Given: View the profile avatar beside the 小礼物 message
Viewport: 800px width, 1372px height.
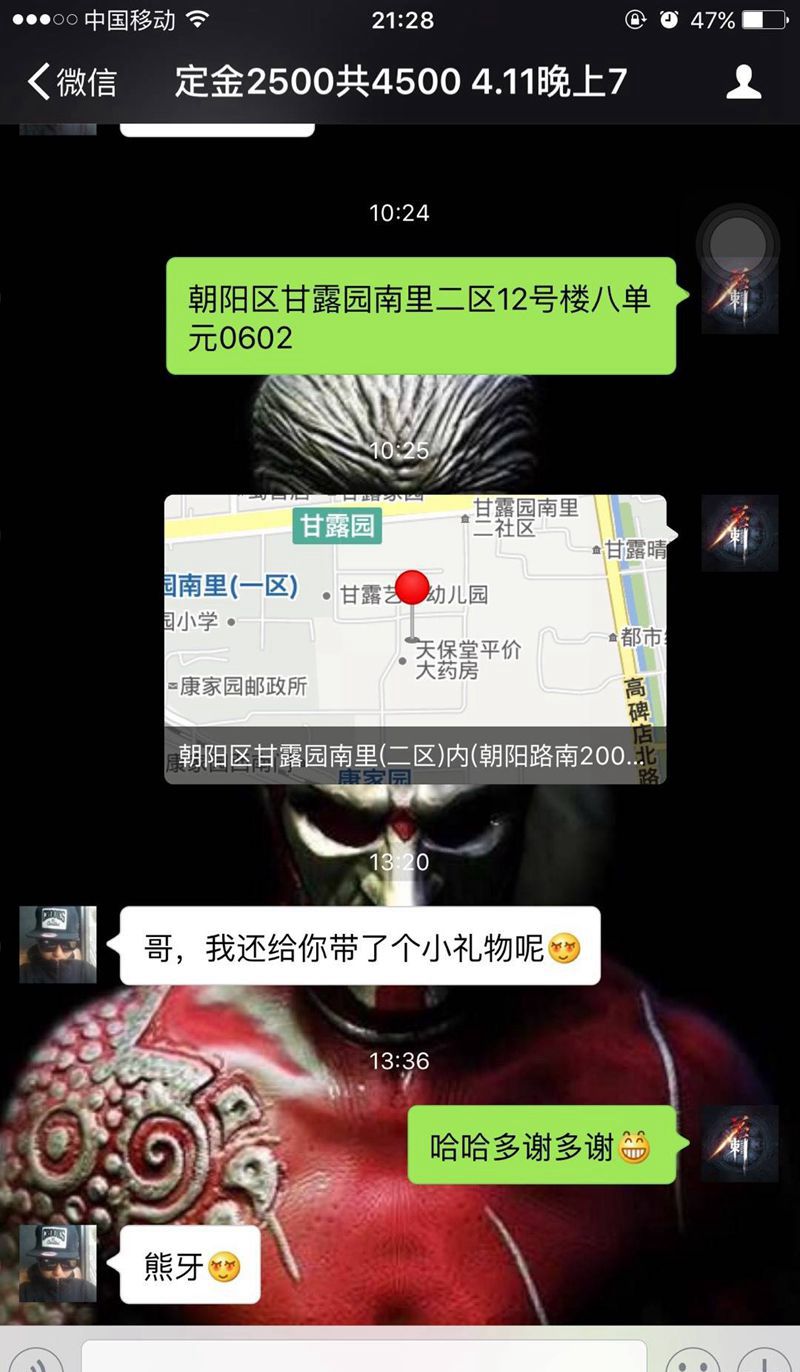Looking at the screenshot, I should coord(58,944).
